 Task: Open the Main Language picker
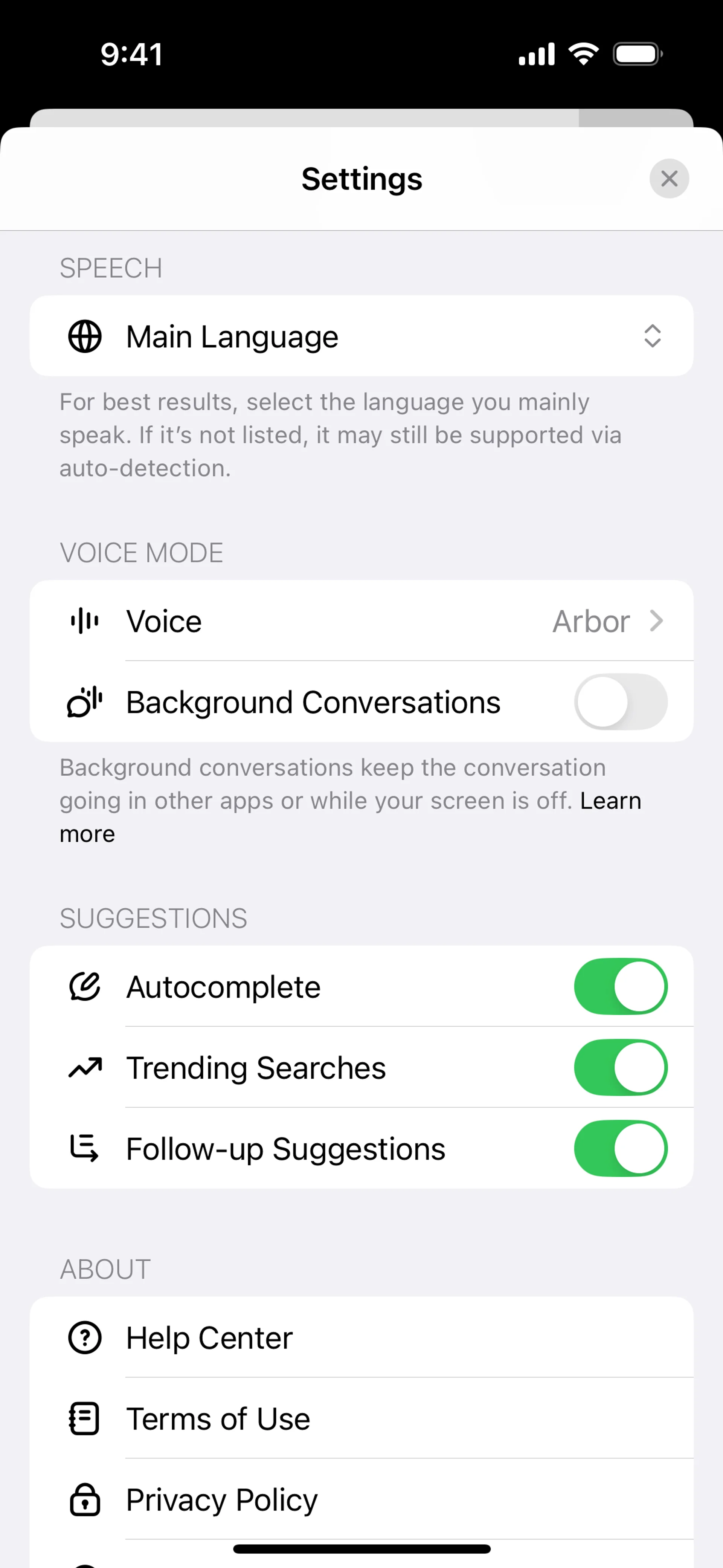(x=361, y=336)
